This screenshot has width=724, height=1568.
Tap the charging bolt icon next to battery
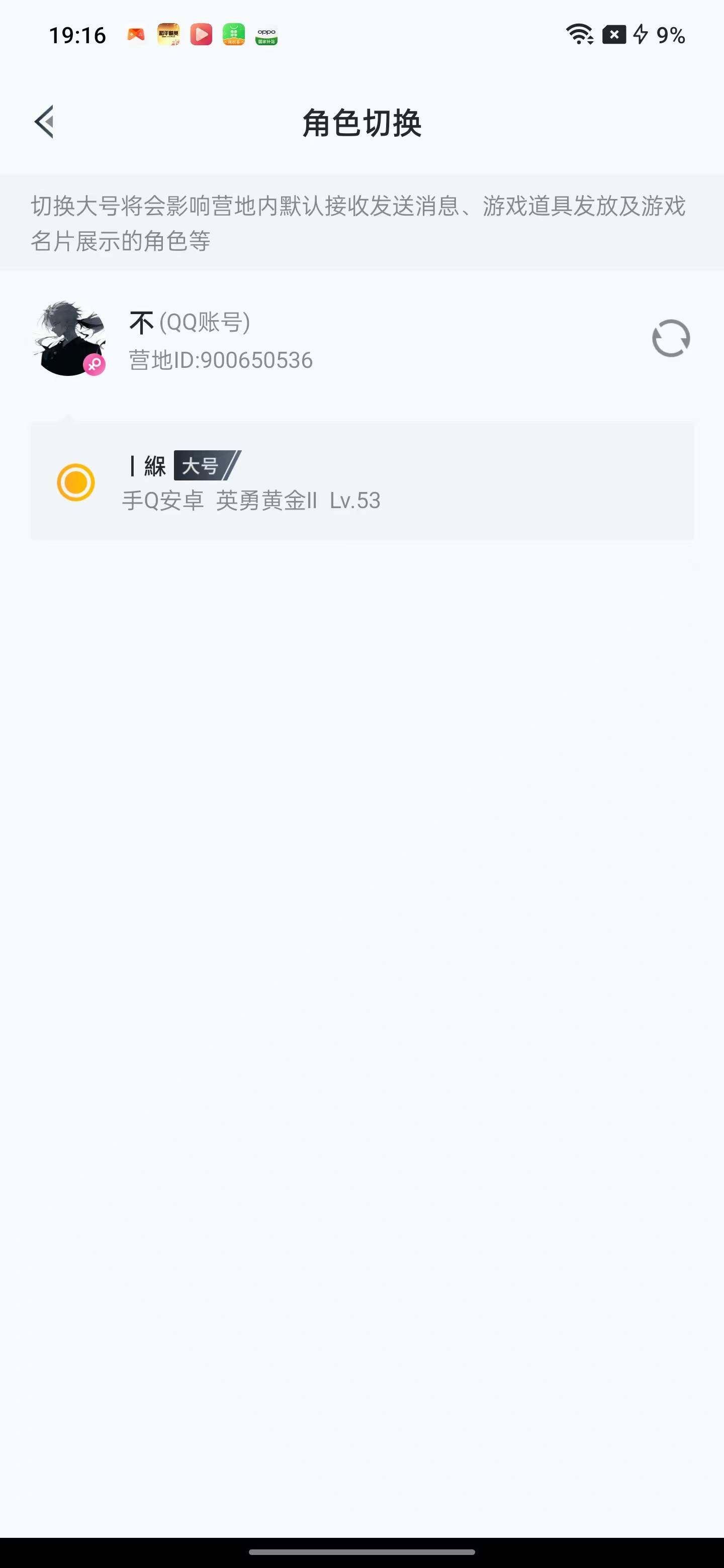[640, 35]
